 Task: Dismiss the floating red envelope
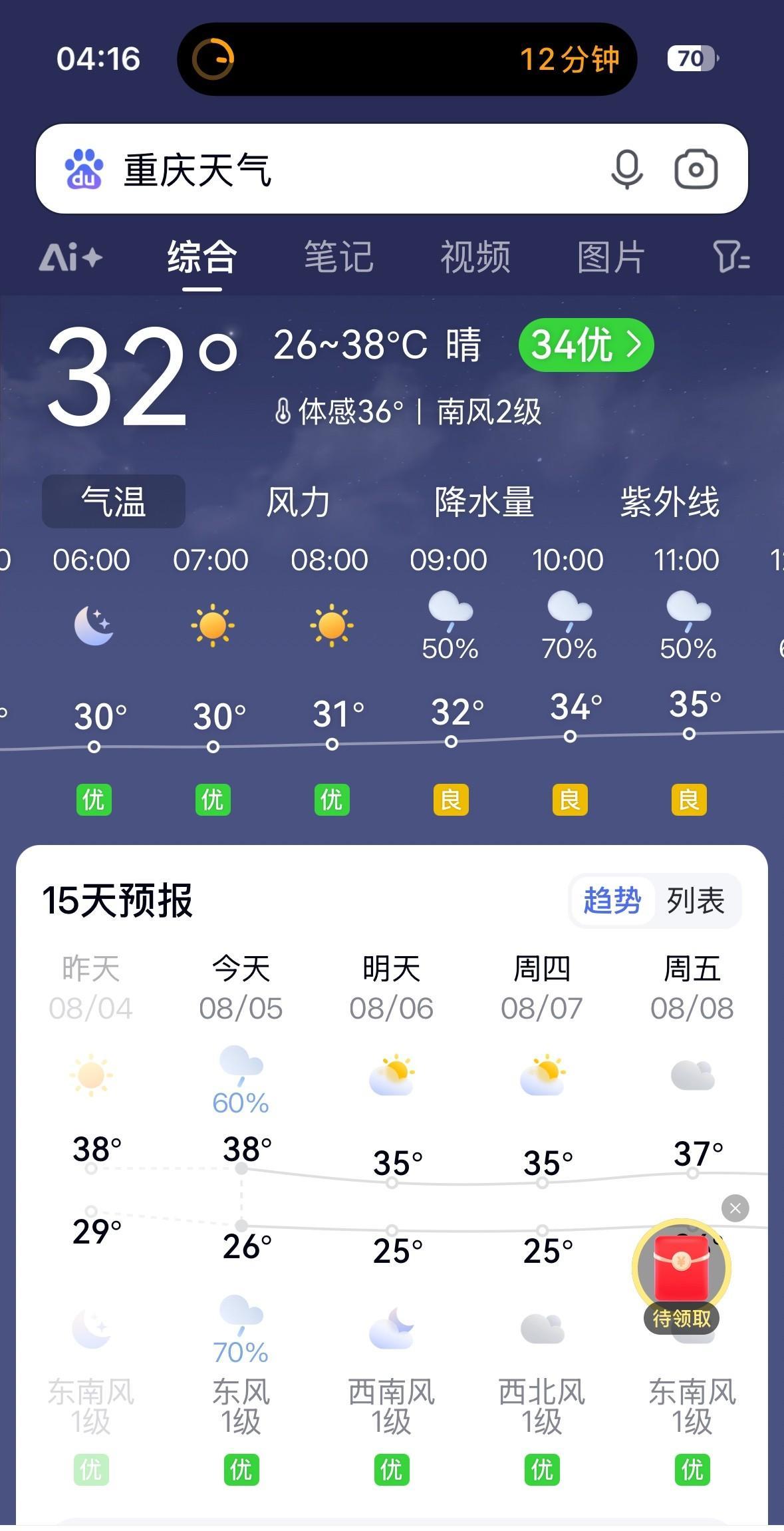coord(735,1208)
